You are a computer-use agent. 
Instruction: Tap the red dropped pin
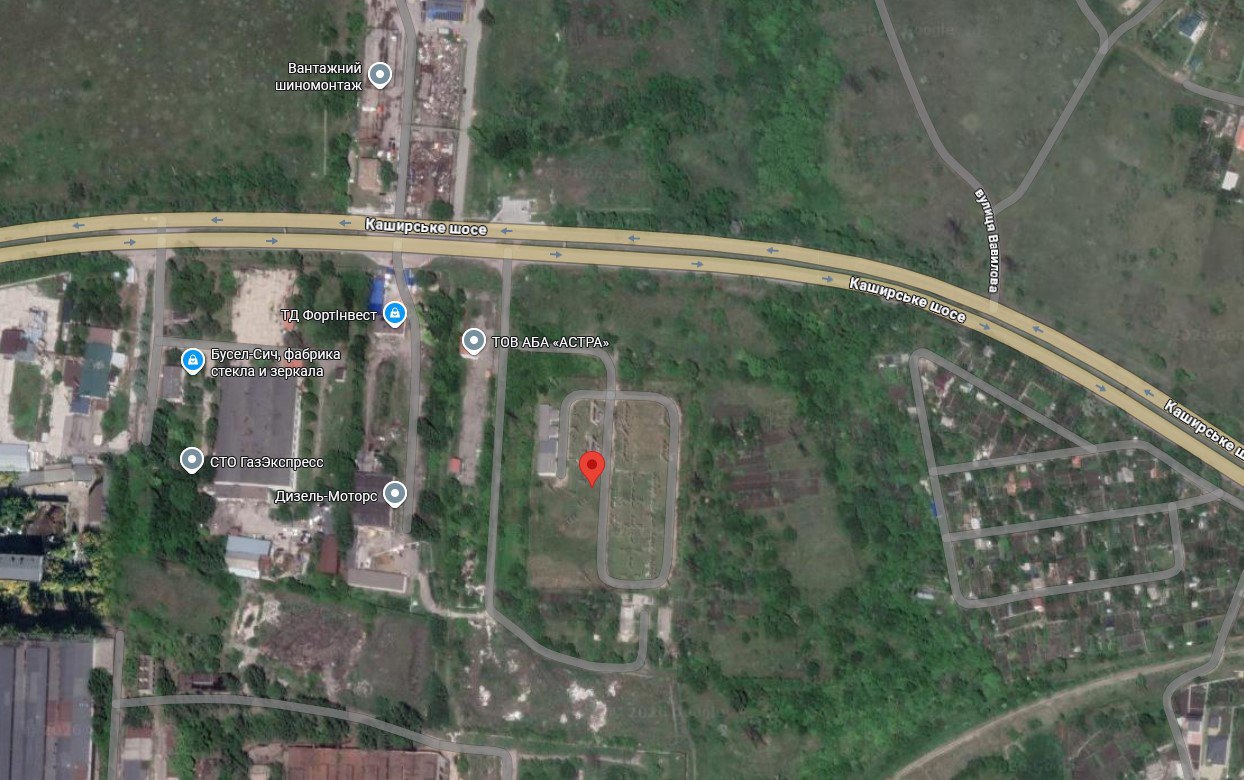pyautogui.click(x=593, y=467)
